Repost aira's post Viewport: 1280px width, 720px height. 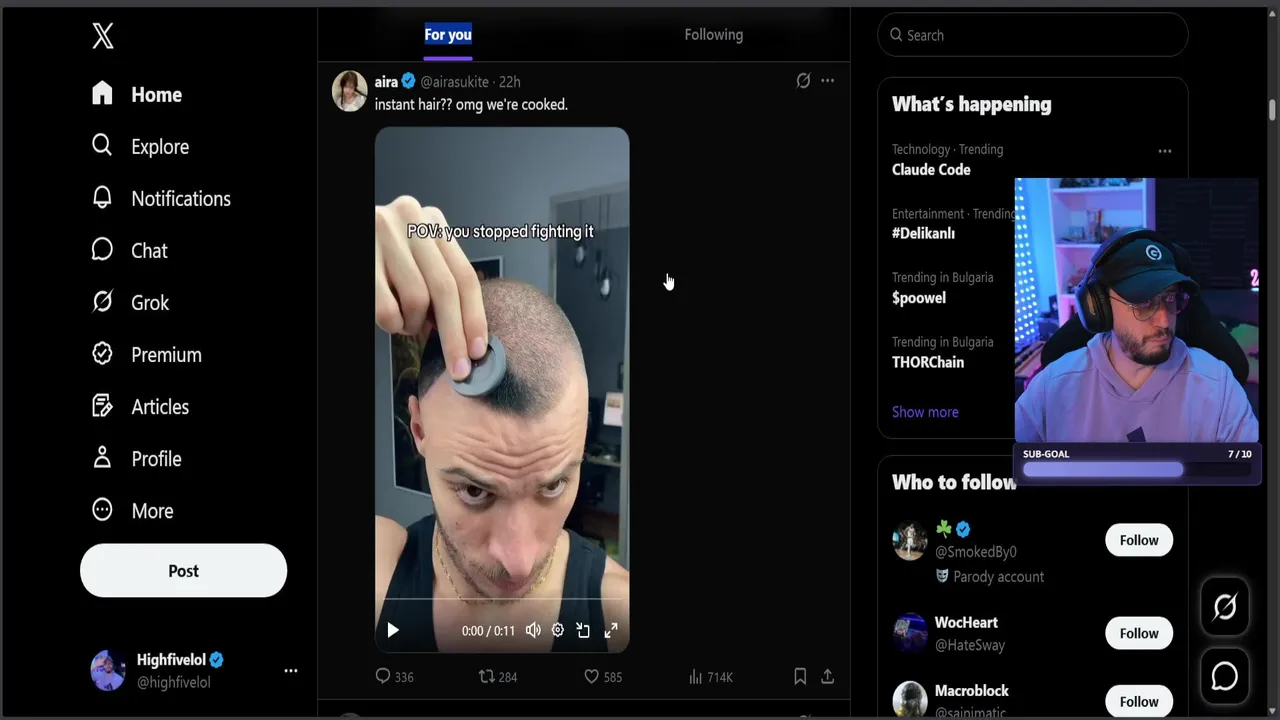tap(487, 677)
